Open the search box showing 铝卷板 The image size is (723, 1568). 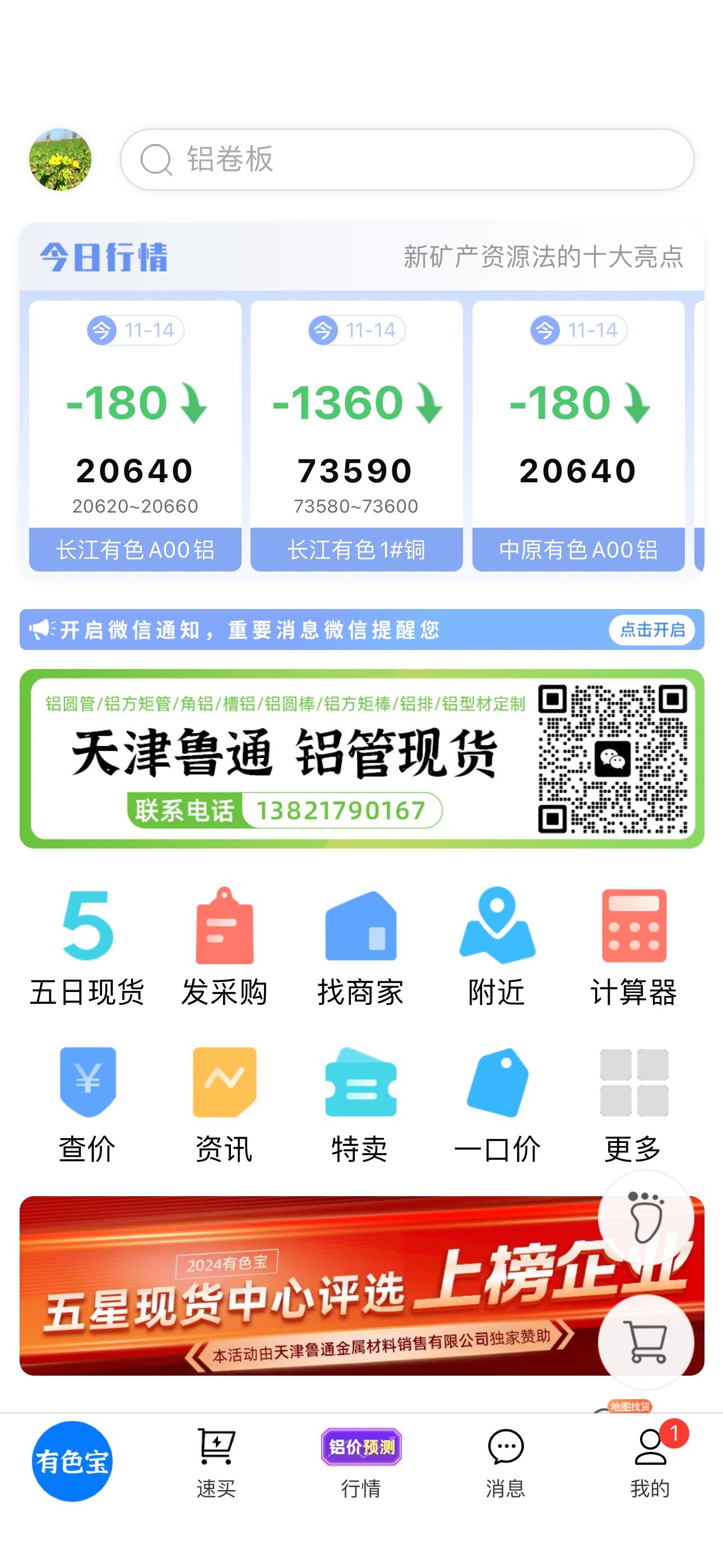click(x=407, y=159)
